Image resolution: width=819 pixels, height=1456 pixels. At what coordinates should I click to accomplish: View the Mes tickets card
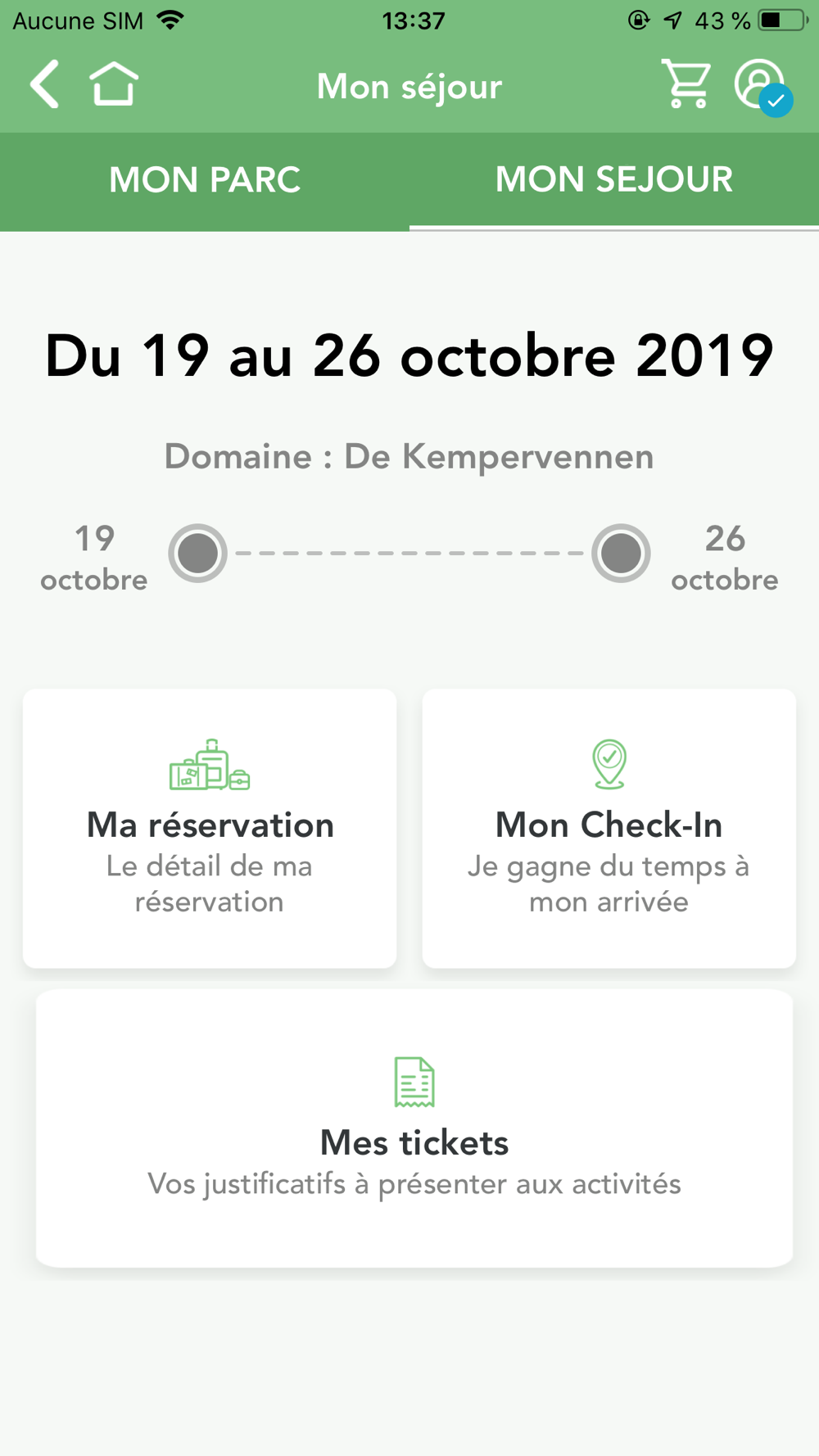[x=414, y=1128]
